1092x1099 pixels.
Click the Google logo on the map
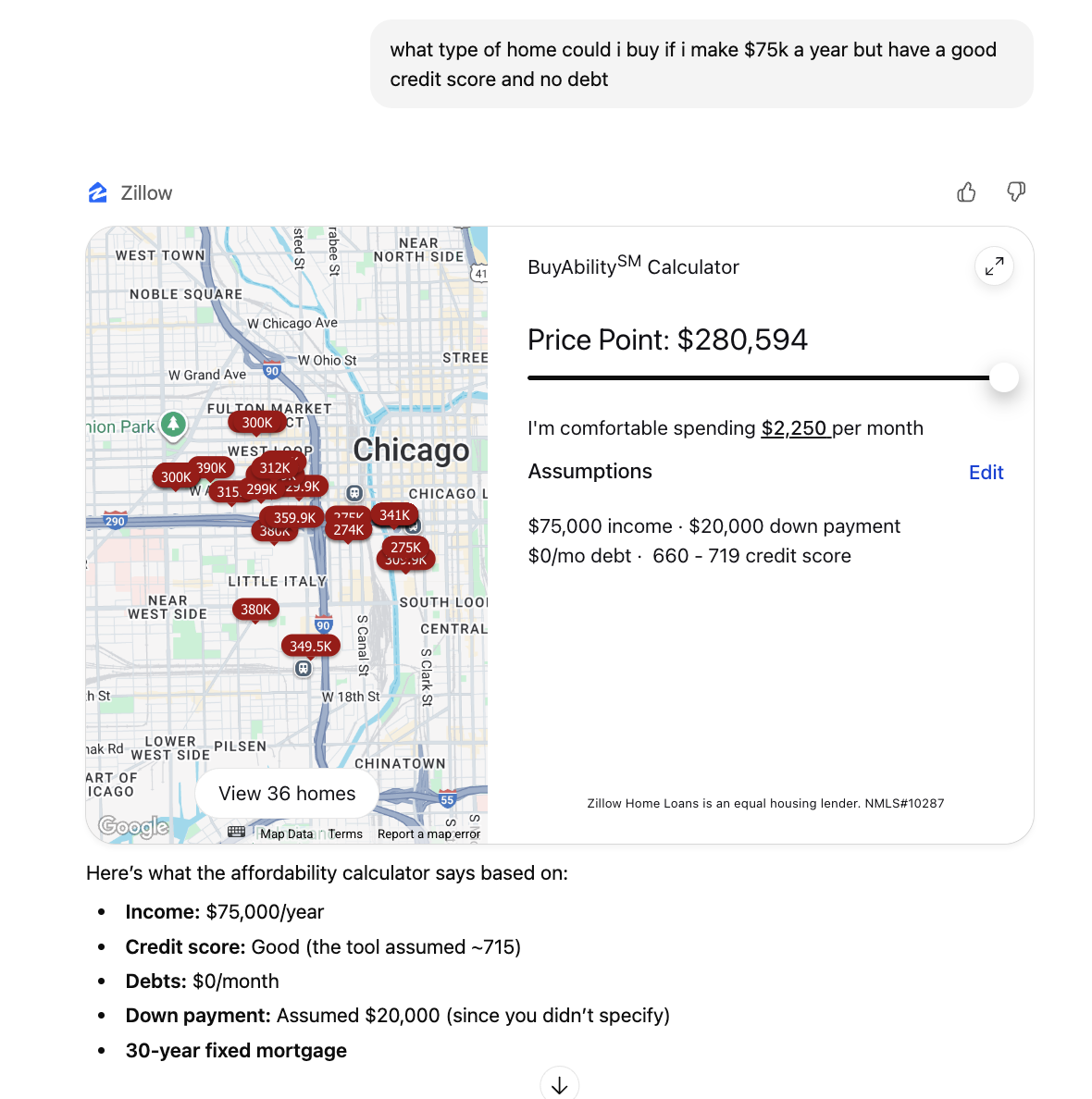pyautogui.click(x=133, y=826)
